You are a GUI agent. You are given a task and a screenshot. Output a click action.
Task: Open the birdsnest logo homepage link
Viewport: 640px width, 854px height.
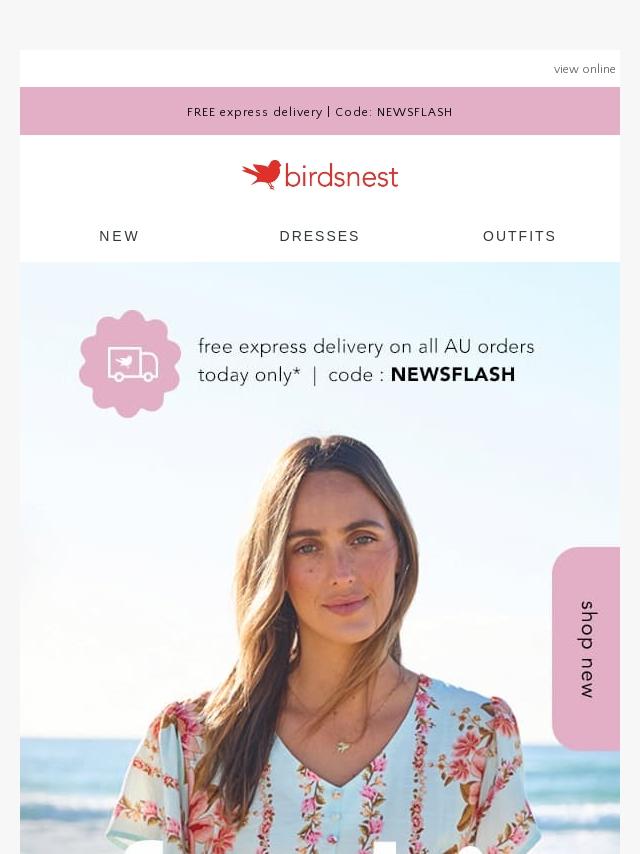coord(320,175)
